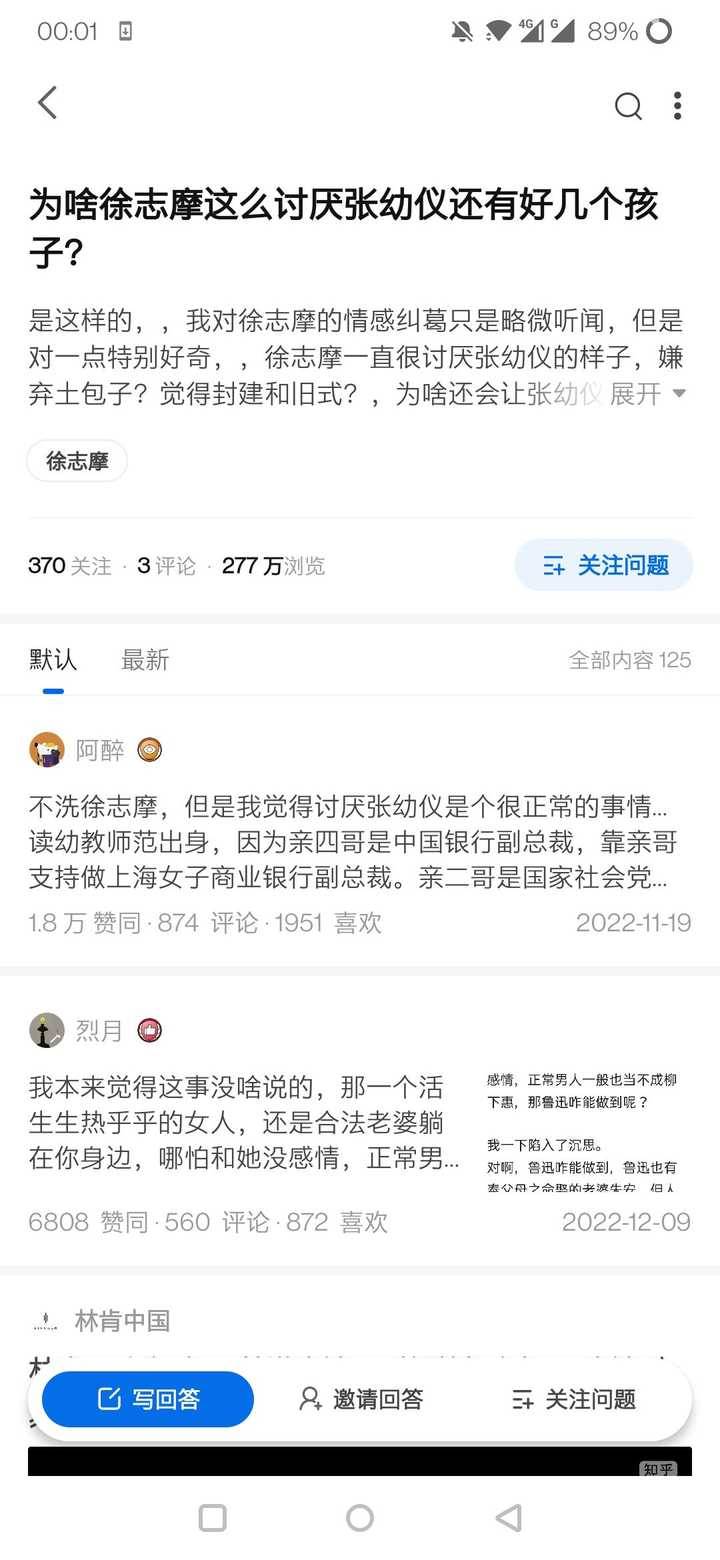
Task: Expand the question description with 展开
Action: (647, 394)
